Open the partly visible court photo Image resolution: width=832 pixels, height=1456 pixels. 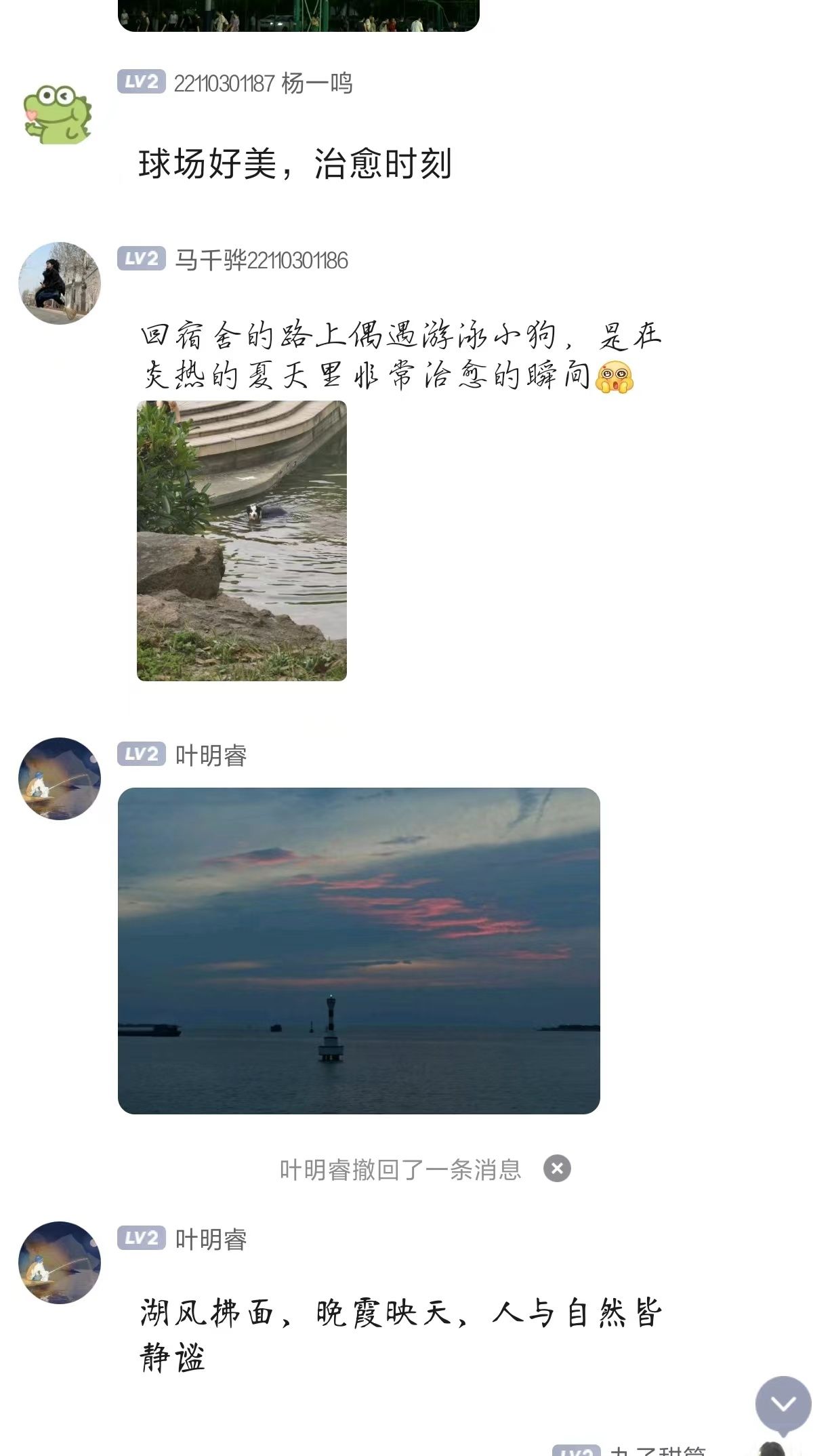tap(298, 16)
